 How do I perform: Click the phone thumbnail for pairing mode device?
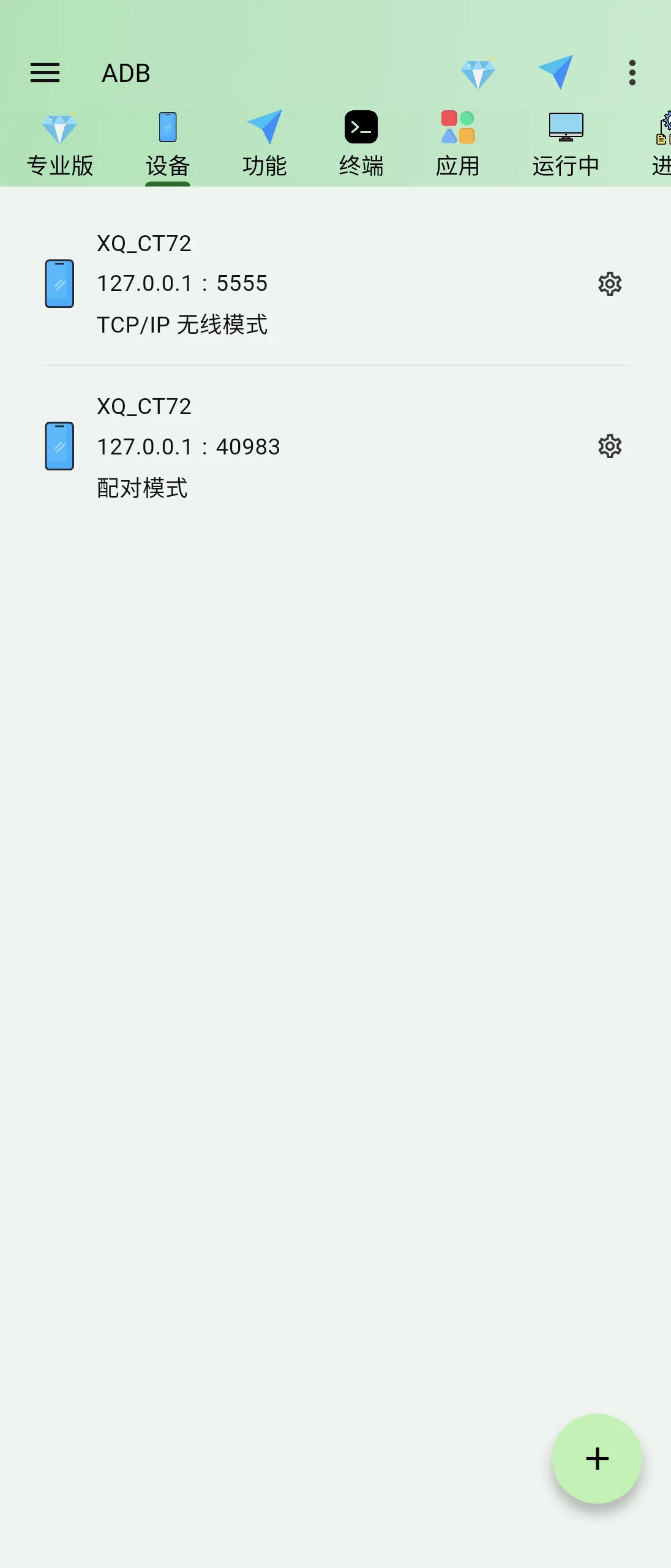tap(60, 447)
